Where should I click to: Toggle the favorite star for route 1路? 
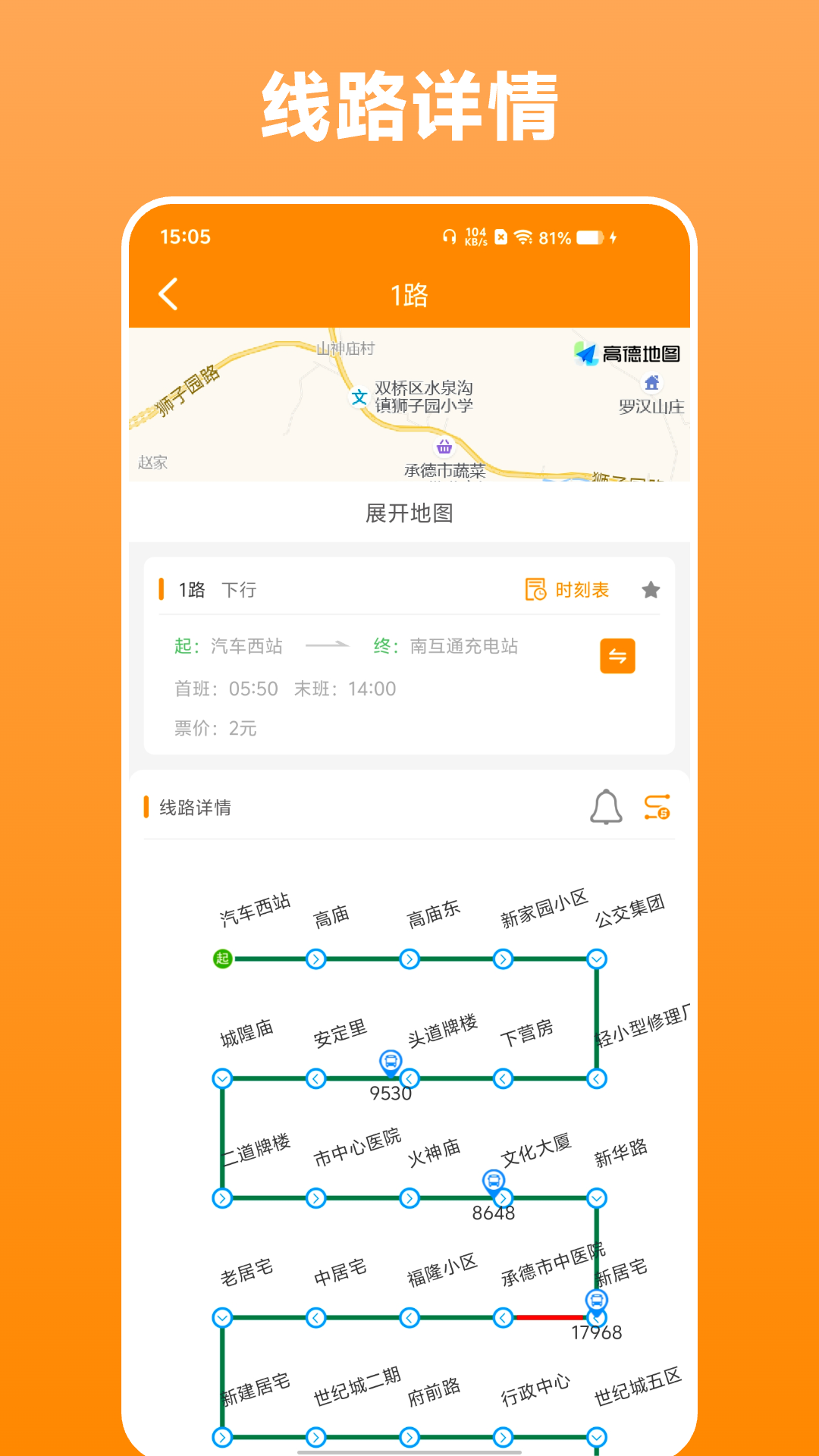[651, 589]
